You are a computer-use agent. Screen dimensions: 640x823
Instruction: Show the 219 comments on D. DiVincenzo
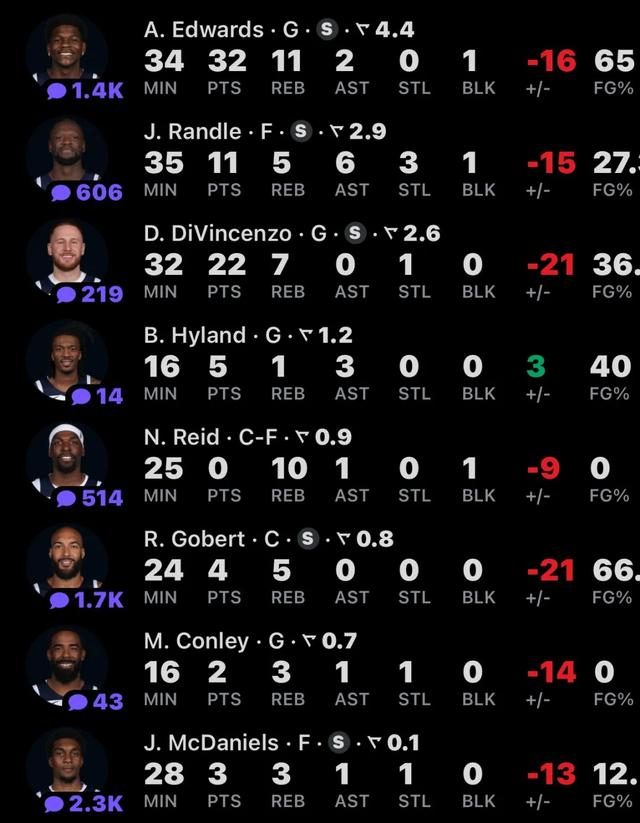[90, 294]
